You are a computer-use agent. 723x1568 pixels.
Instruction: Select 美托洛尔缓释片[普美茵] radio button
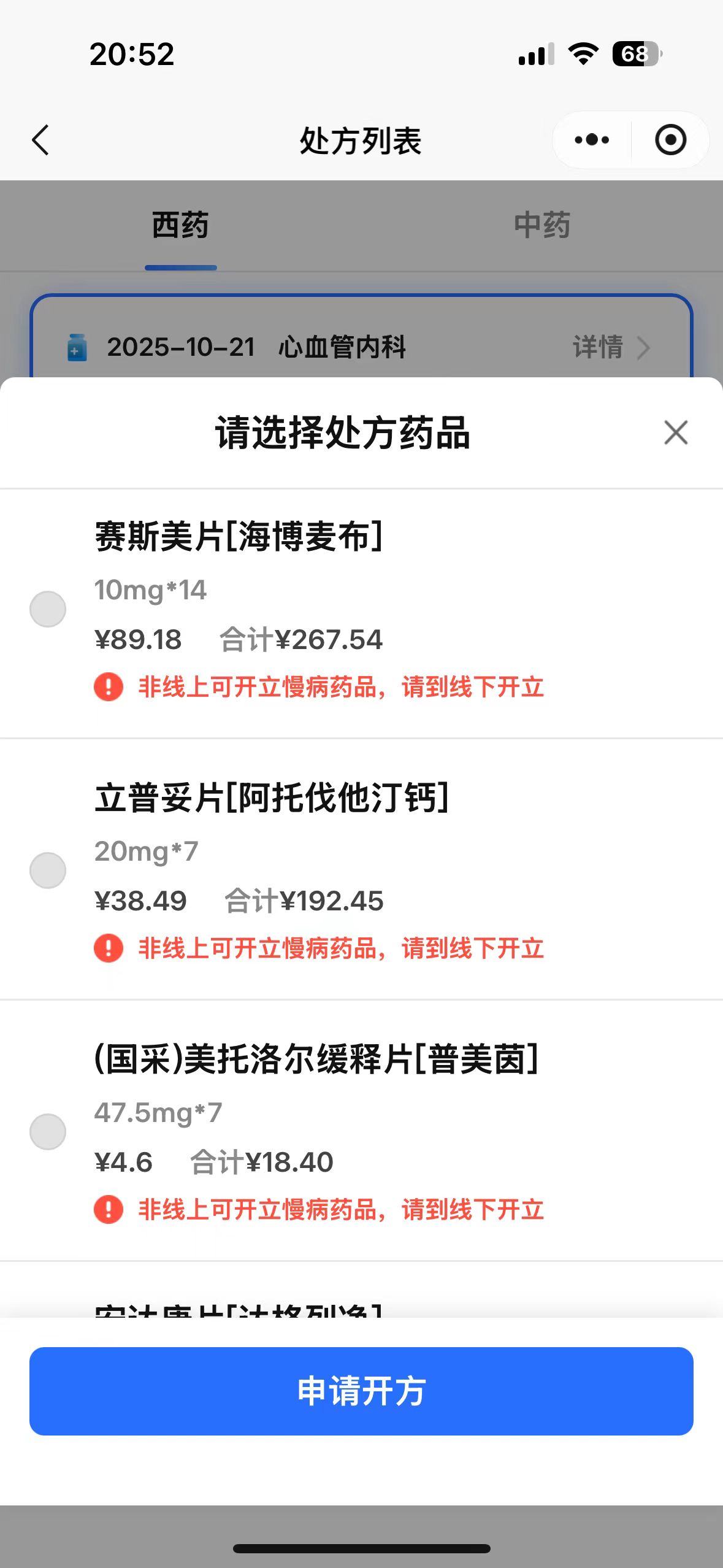[48, 1132]
